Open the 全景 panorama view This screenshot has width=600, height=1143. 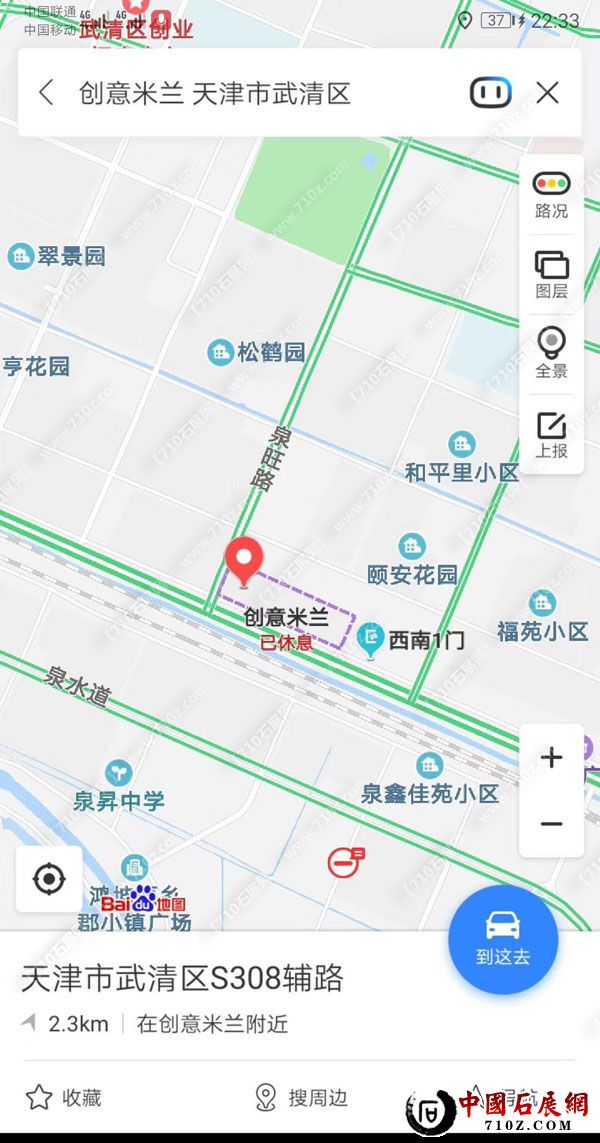click(x=551, y=353)
